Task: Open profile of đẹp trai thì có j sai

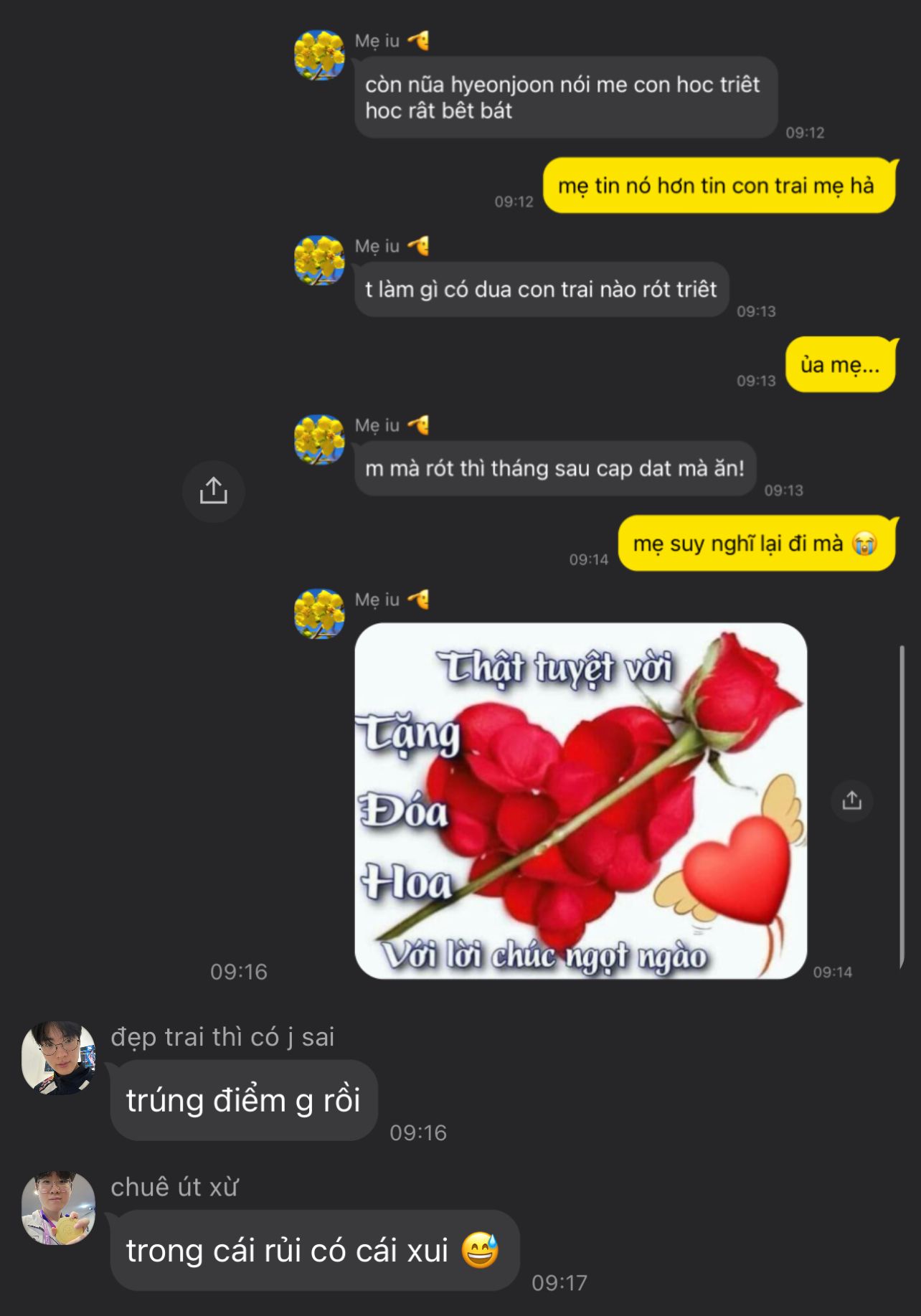Action: tap(58, 1057)
